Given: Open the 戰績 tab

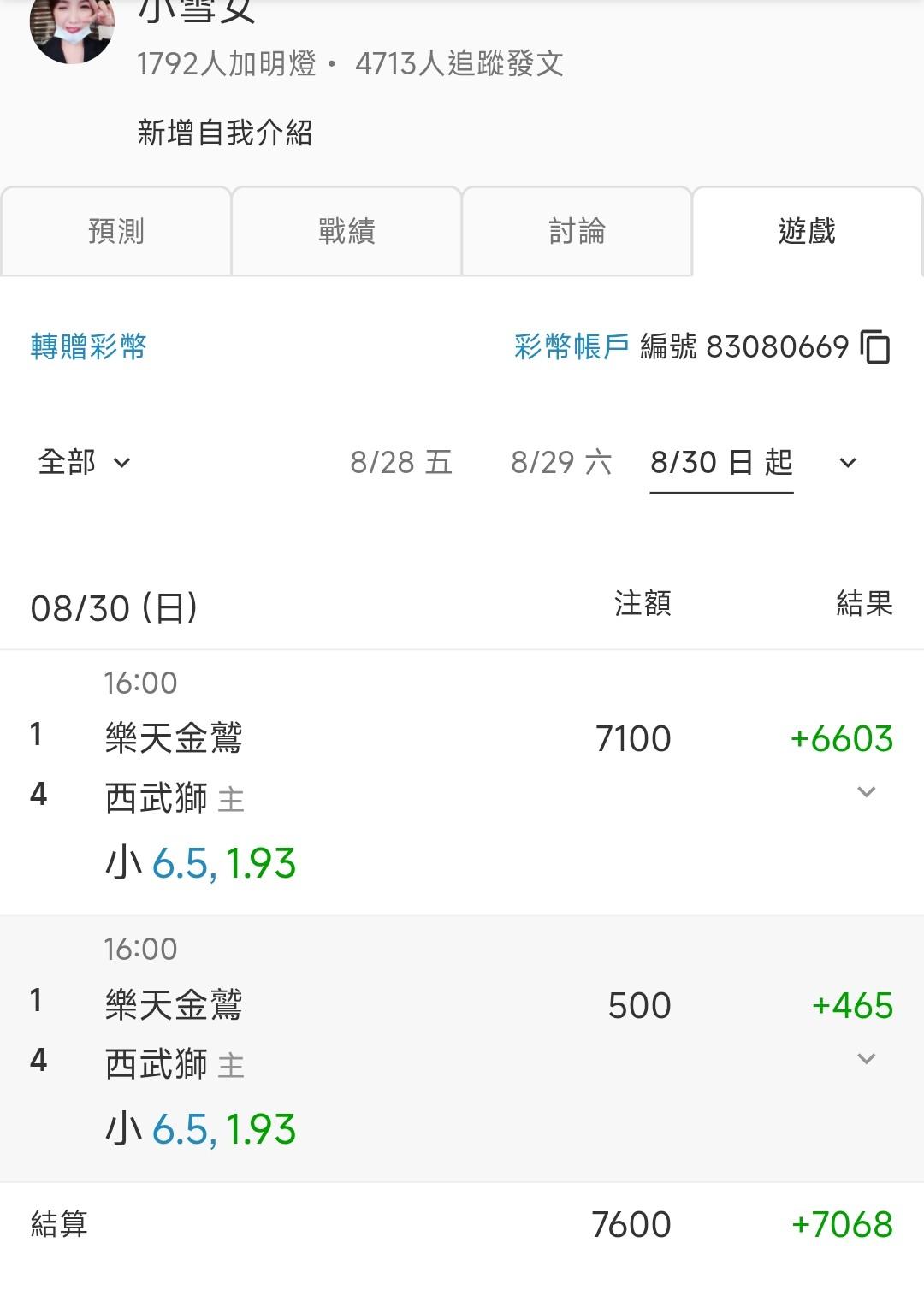Looking at the screenshot, I should tap(346, 231).
